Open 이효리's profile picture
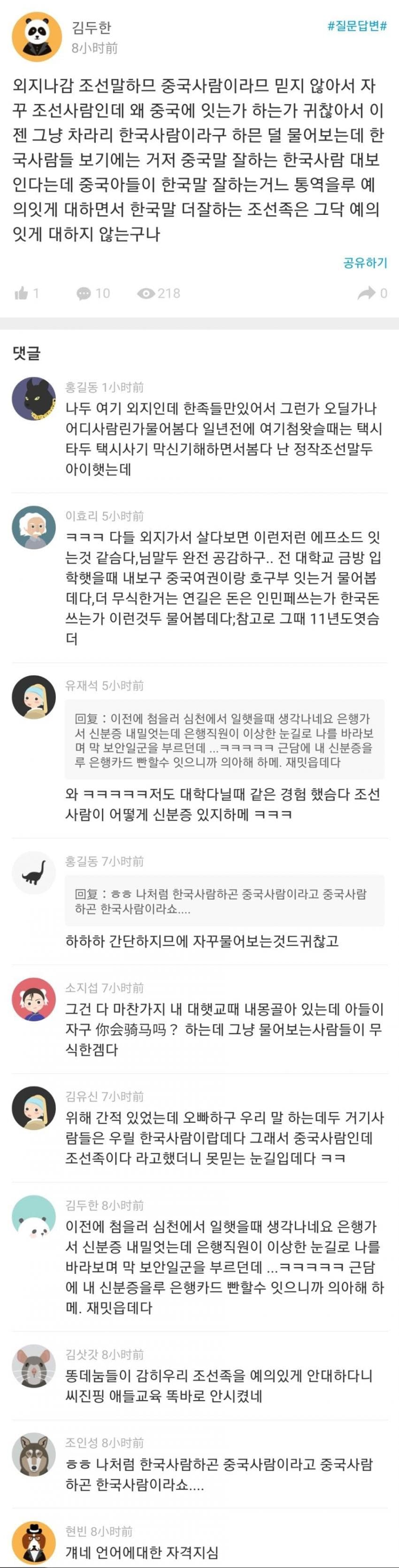Screen dimensions: 399x1568 [x=33, y=527]
